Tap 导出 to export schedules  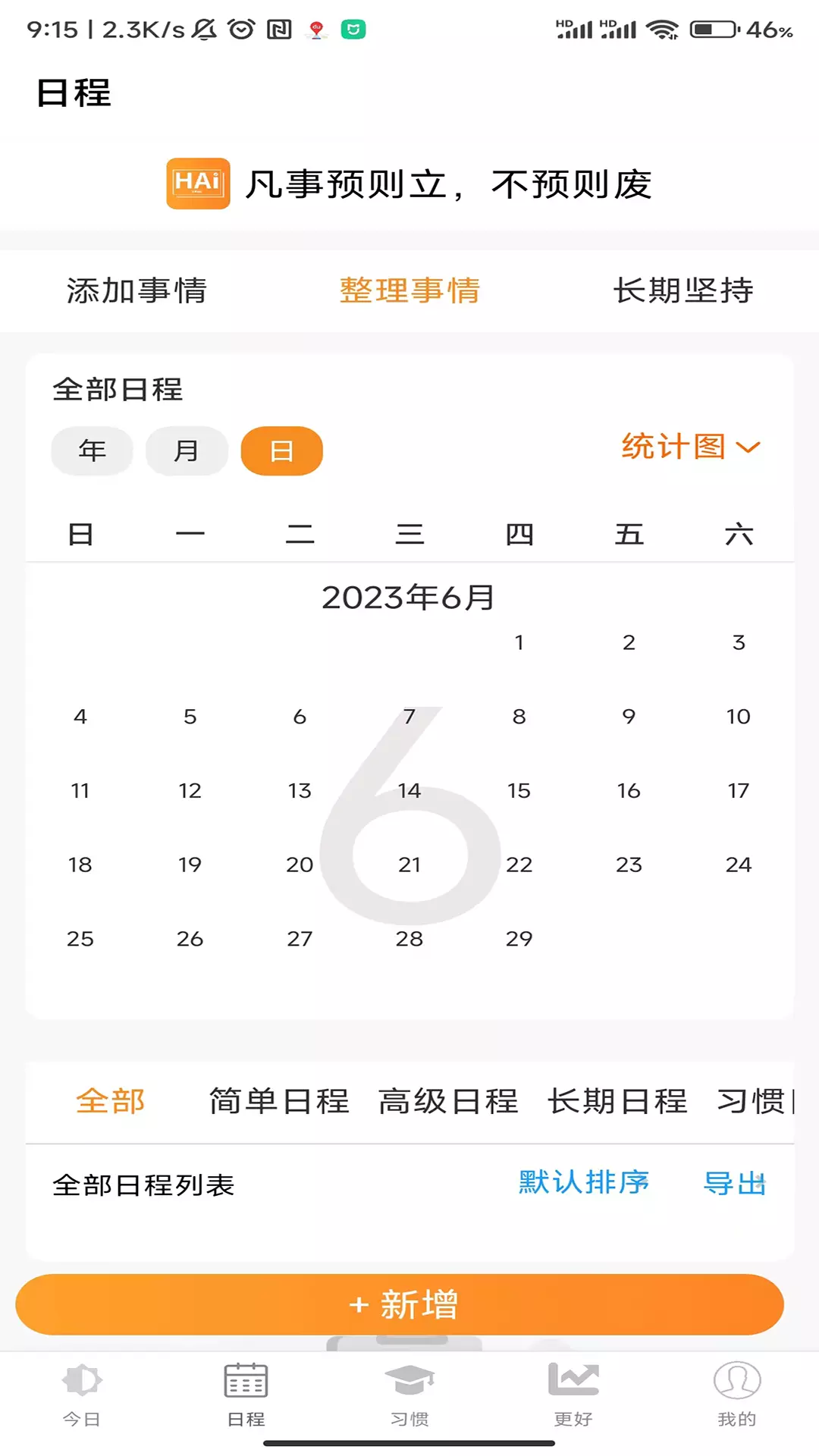(x=734, y=1183)
